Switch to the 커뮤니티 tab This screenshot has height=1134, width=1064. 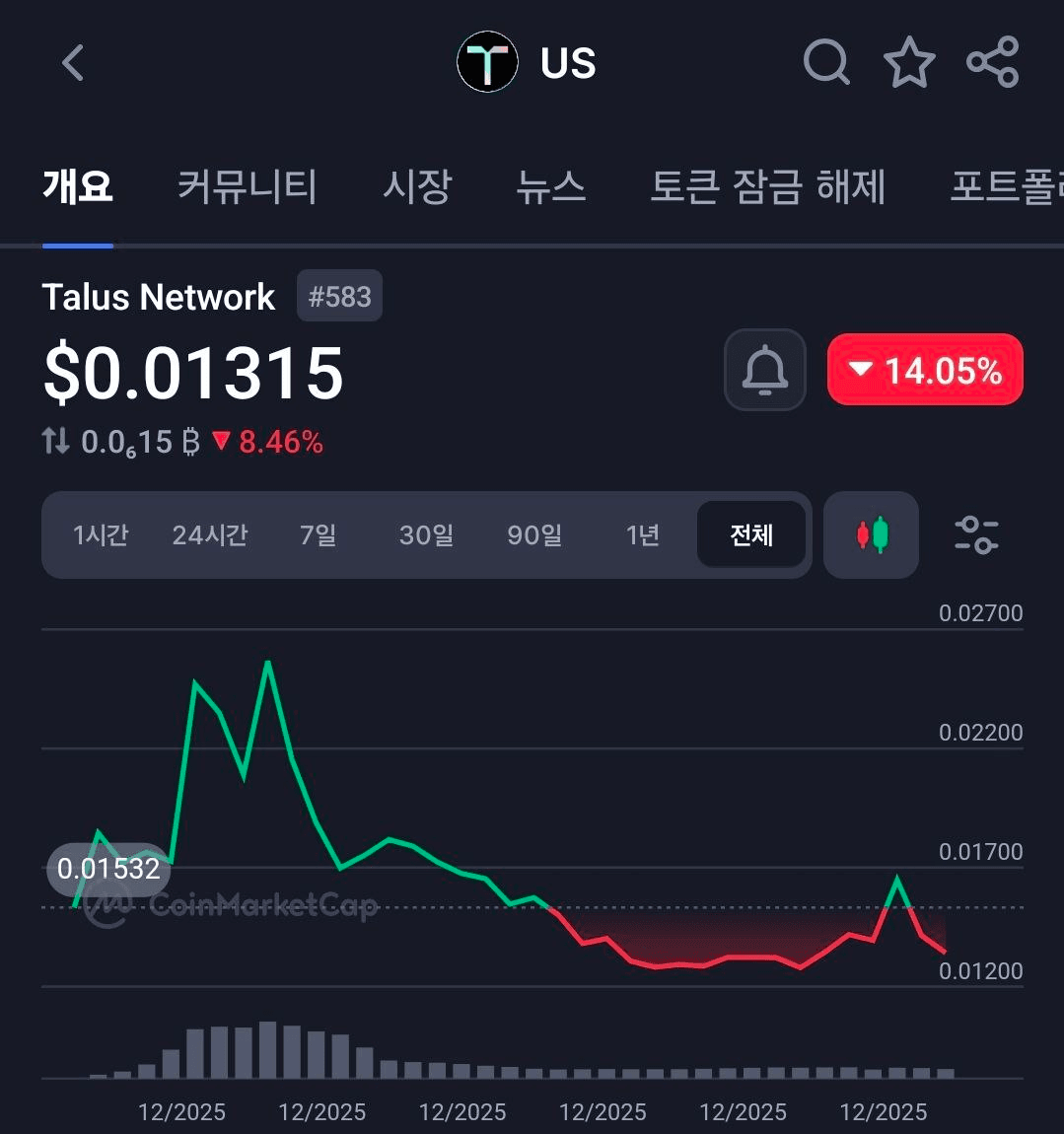click(x=248, y=186)
